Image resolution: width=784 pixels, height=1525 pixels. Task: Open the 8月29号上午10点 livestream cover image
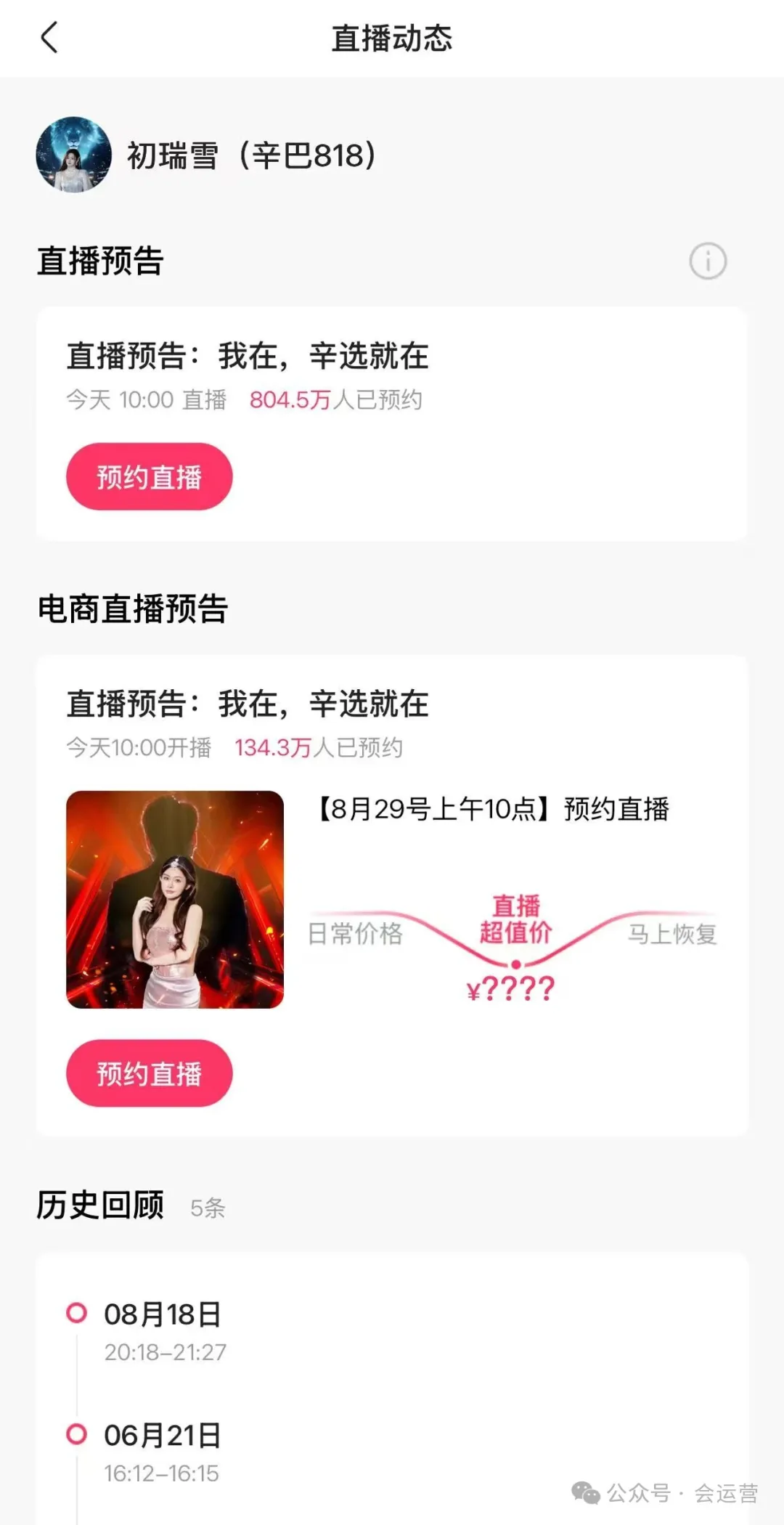tap(175, 900)
